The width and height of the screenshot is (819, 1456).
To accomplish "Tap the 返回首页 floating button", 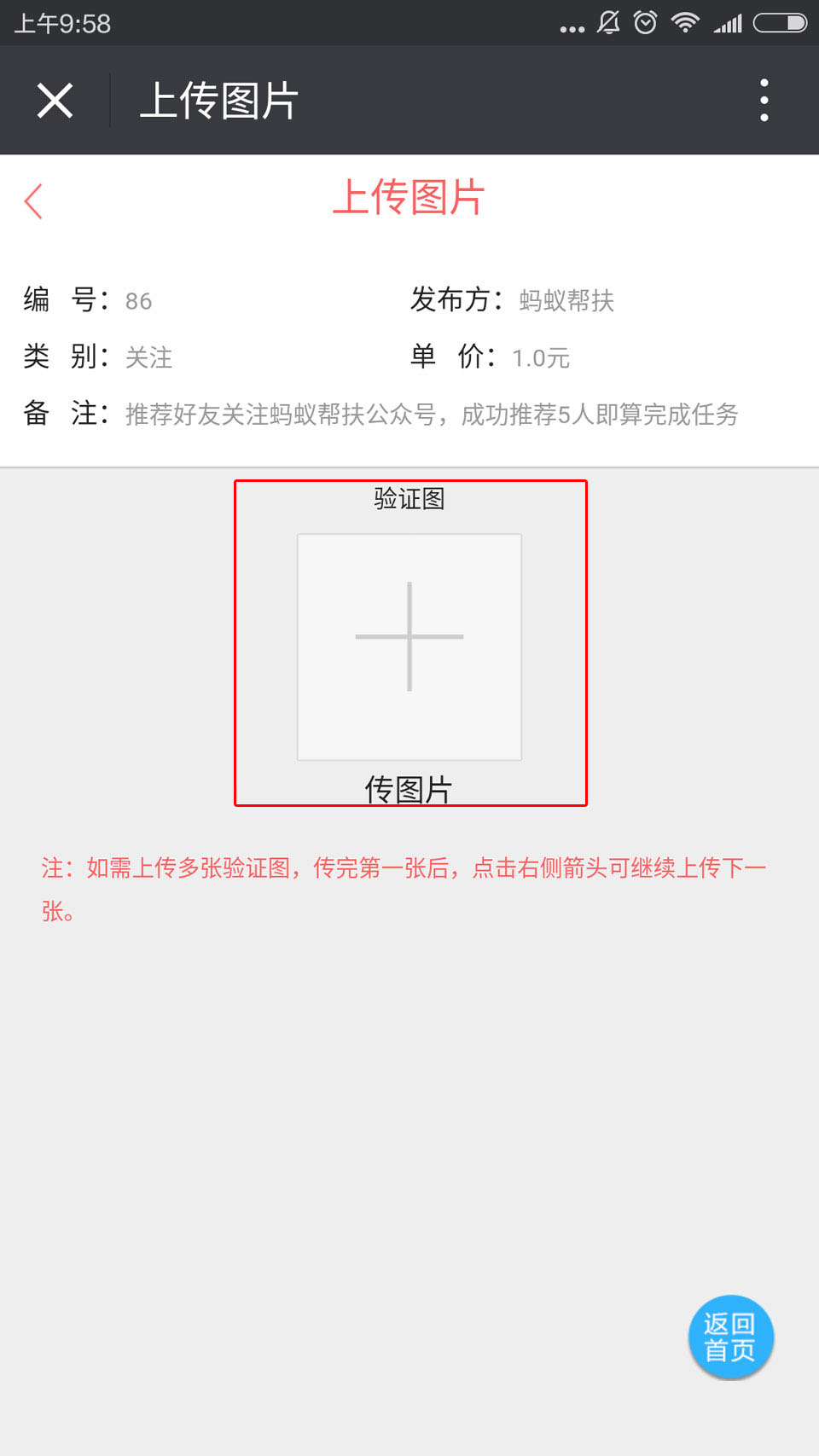I will (x=730, y=1337).
